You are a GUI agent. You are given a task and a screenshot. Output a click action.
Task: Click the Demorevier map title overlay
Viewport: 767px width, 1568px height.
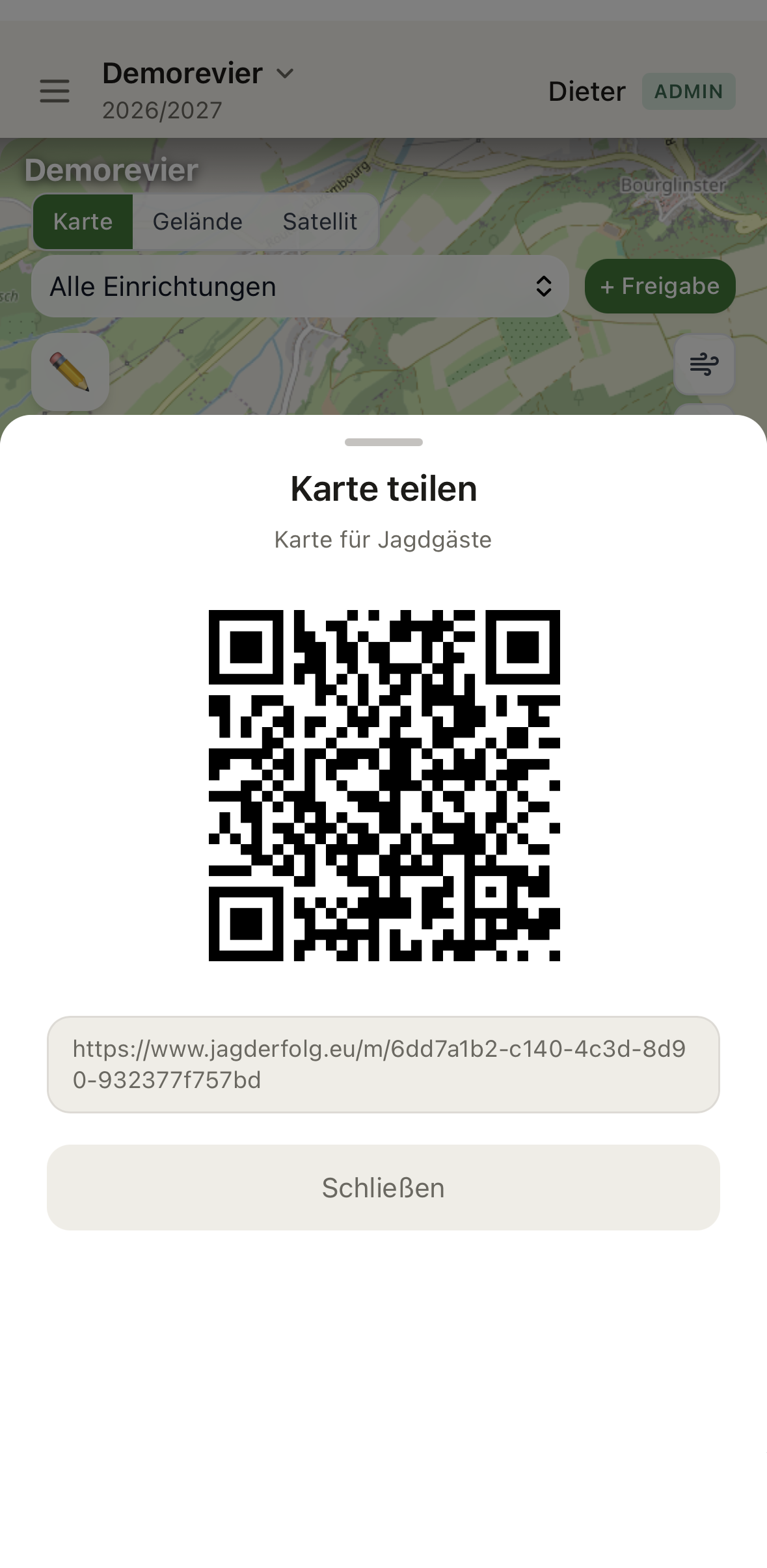coord(111,170)
